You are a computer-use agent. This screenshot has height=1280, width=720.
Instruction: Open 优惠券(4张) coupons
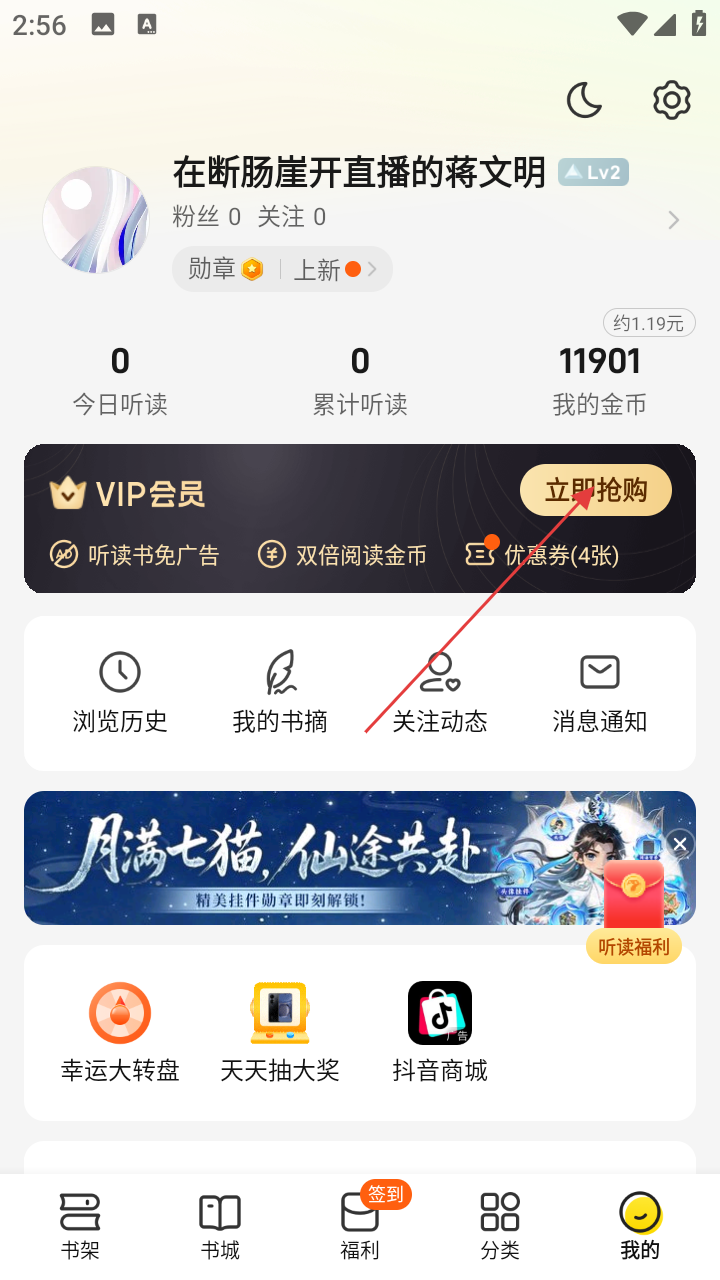pos(543,555)
